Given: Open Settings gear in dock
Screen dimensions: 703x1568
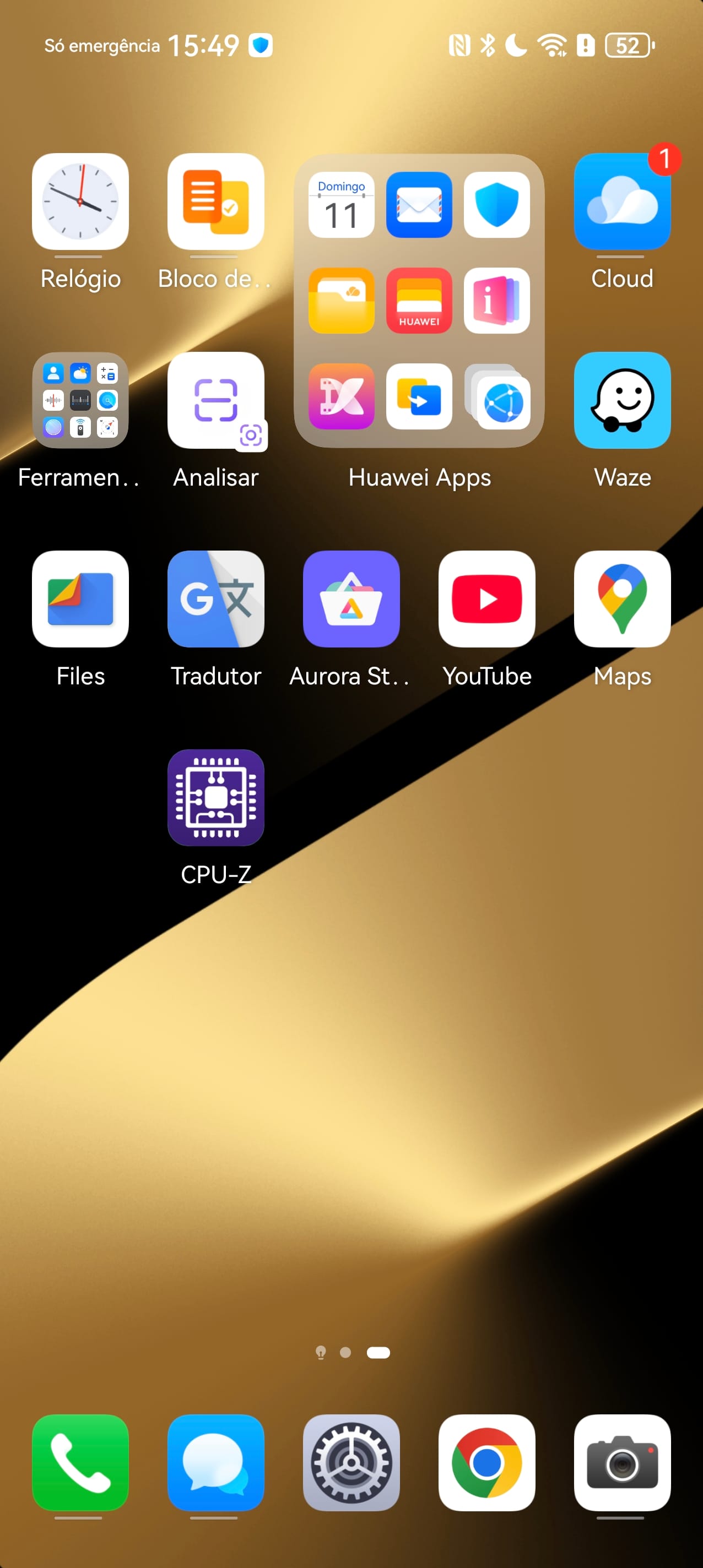Looking at the screenshot, I should 351,1462.
